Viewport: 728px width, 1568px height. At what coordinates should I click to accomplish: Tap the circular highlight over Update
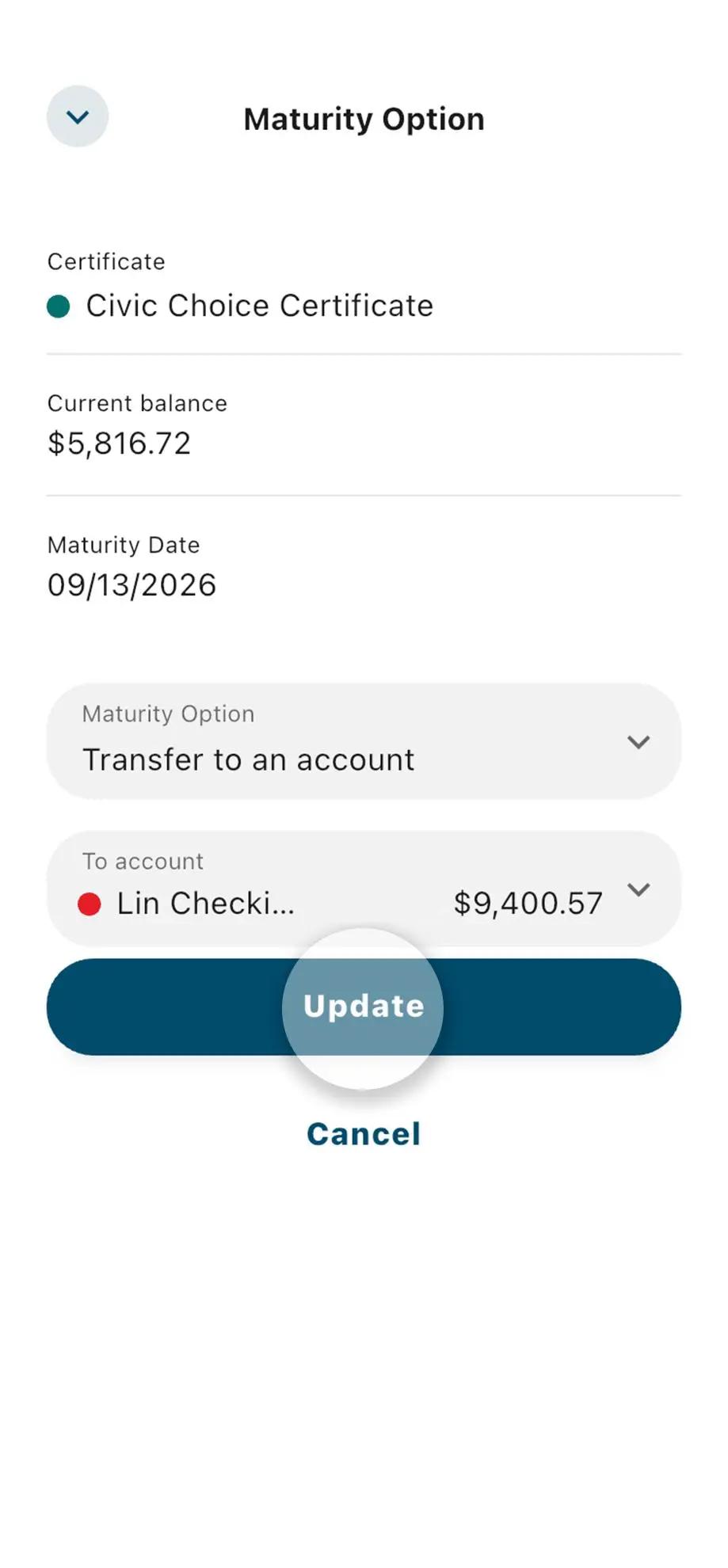pos(363,1006)
